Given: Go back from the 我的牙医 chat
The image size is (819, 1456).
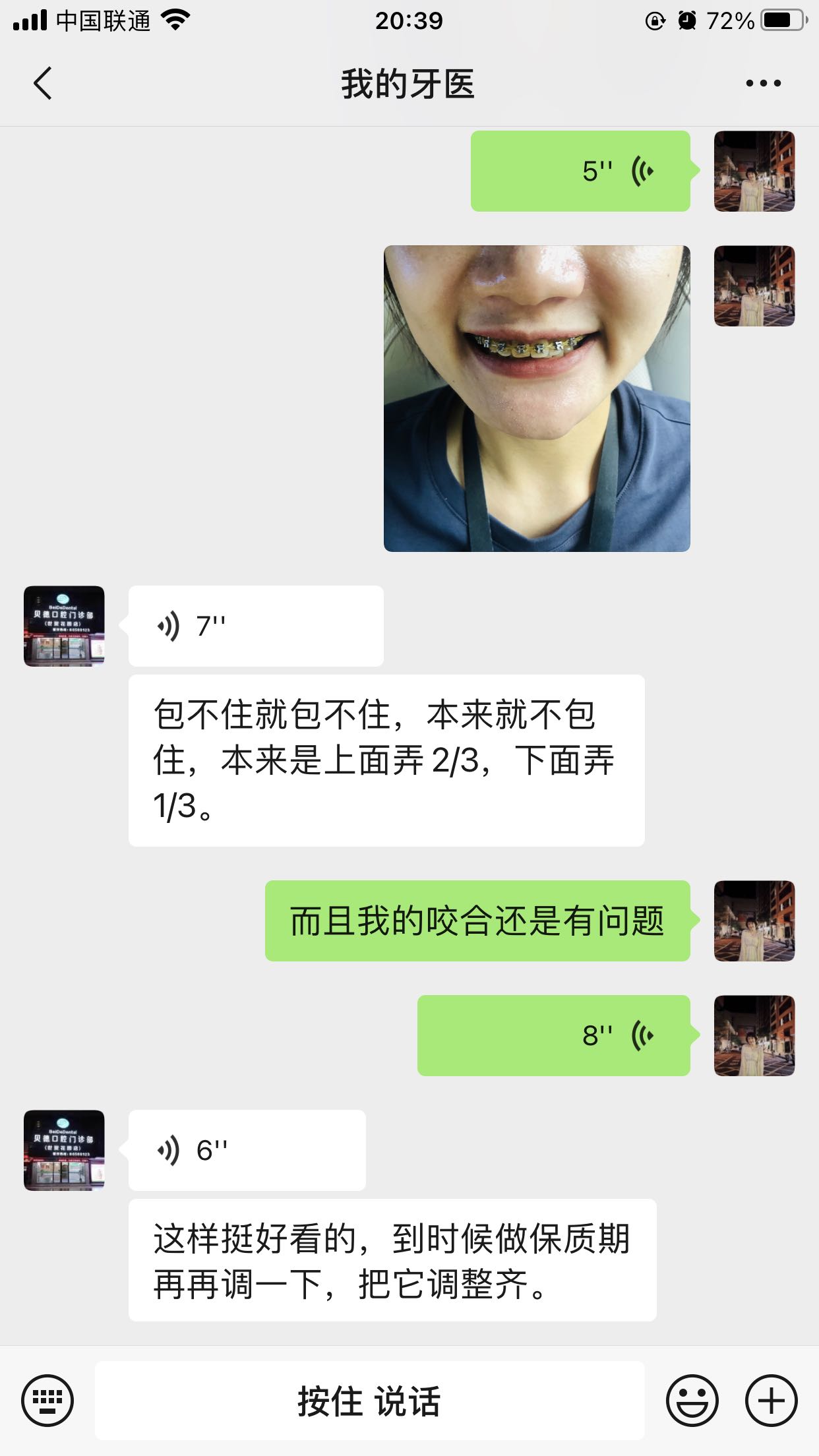Looking at the screenshot, I should tap(43, 84).
